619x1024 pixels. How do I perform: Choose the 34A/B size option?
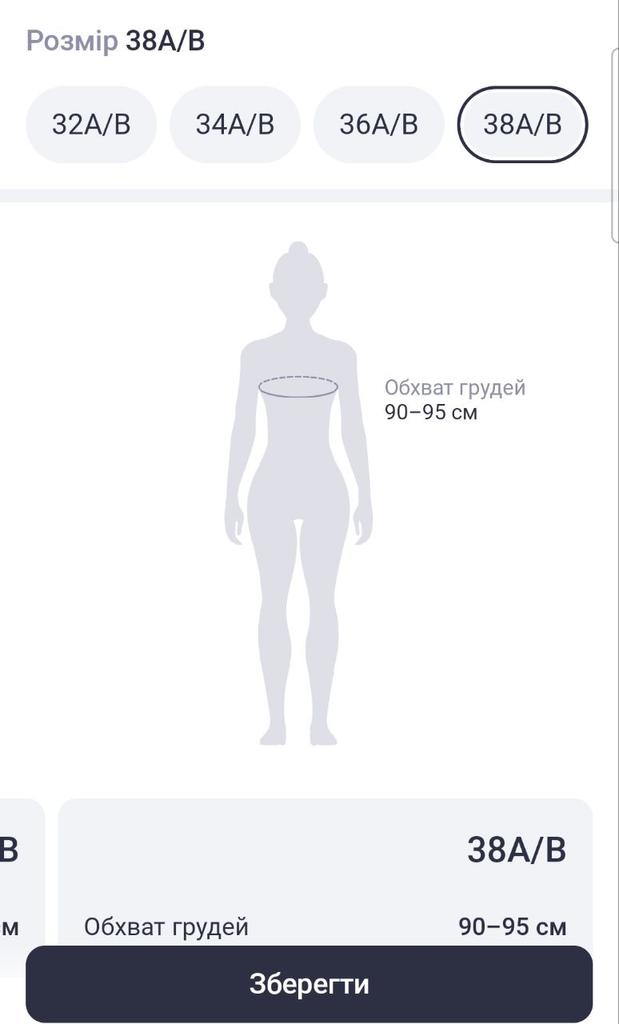[x=235, y=125]
